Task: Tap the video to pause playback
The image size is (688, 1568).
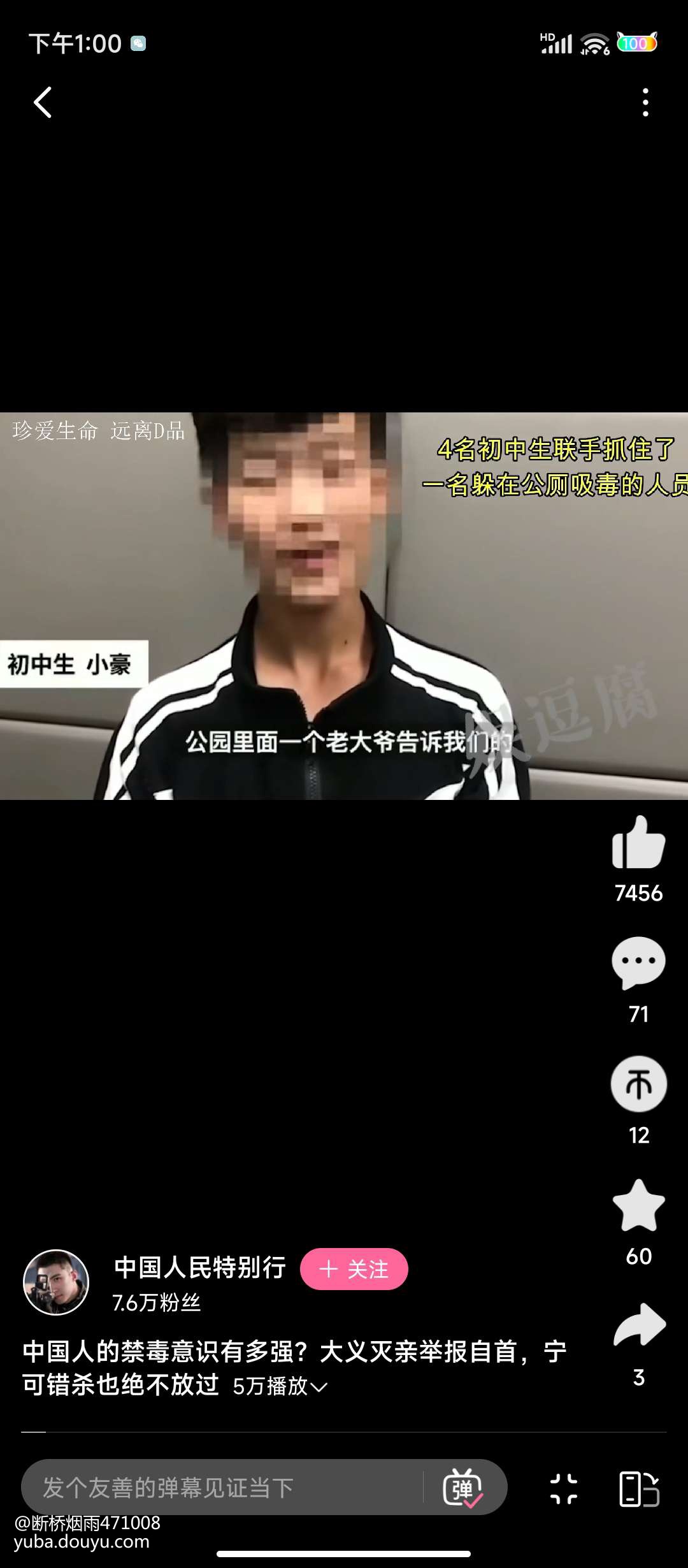Action: pos(344,606)
